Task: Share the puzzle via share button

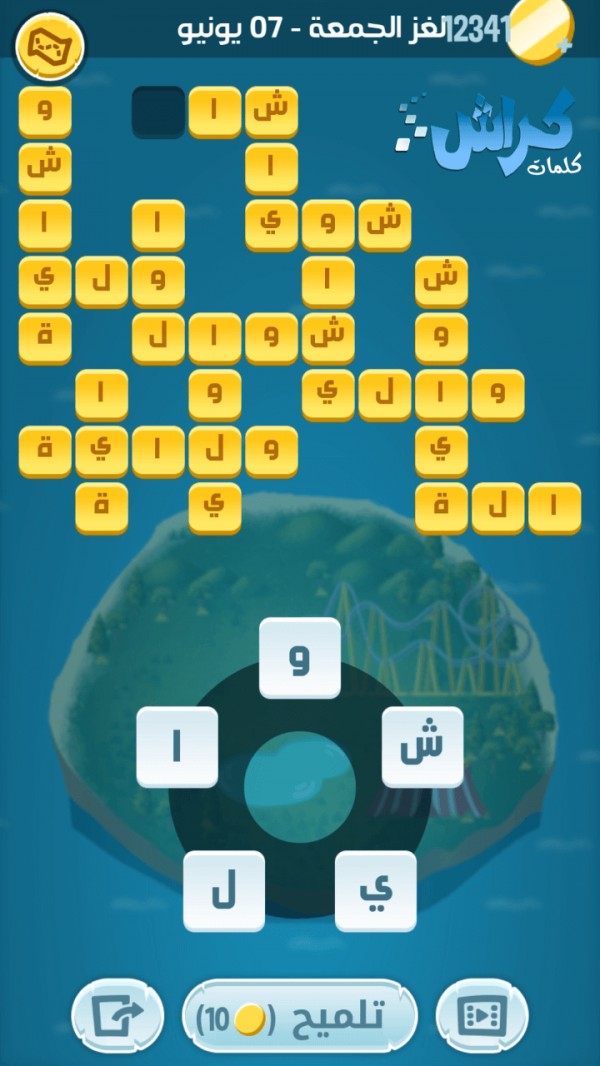Action: click(116, 1016)
